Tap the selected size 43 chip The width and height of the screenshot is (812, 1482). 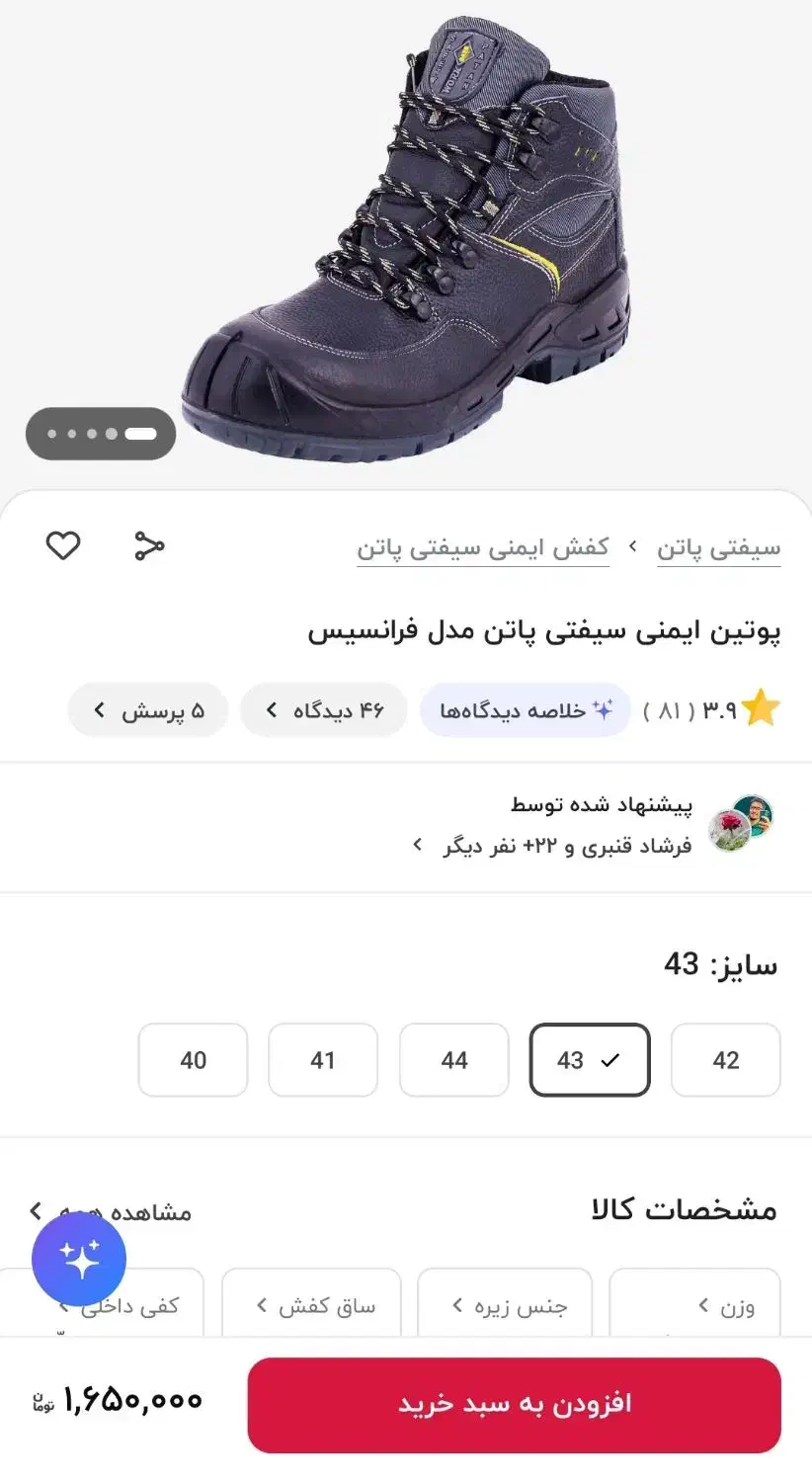(590, 1060)
